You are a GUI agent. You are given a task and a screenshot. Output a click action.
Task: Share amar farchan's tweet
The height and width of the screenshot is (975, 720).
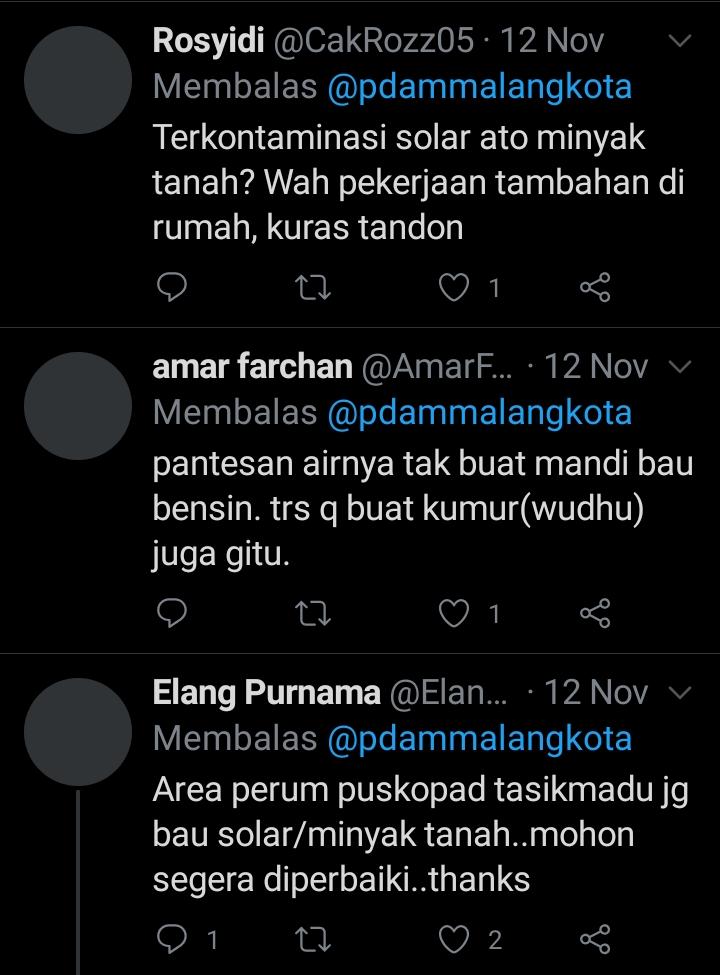click(595, 613)
